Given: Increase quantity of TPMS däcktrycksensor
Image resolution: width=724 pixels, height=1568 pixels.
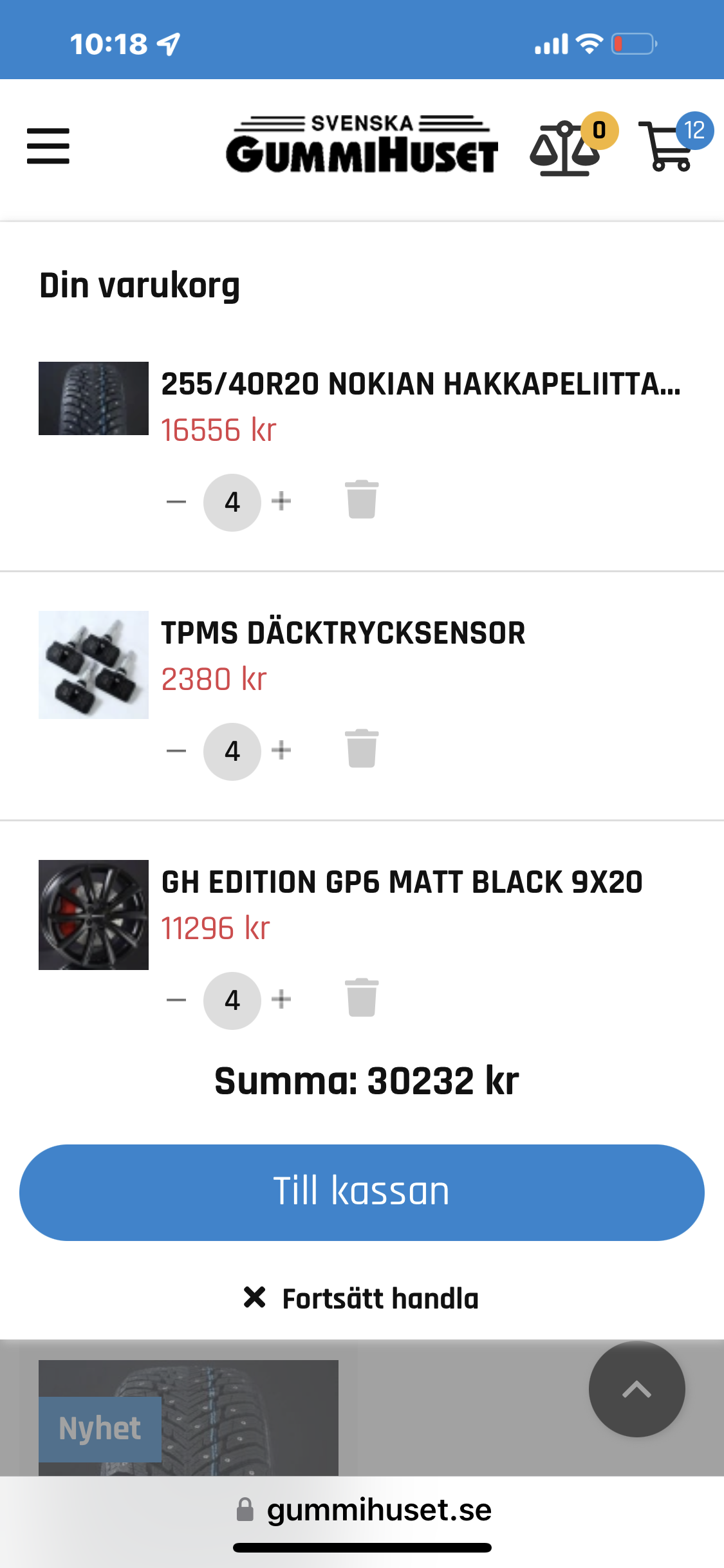Looking at the screenshot, I should (x=281, y=750).
